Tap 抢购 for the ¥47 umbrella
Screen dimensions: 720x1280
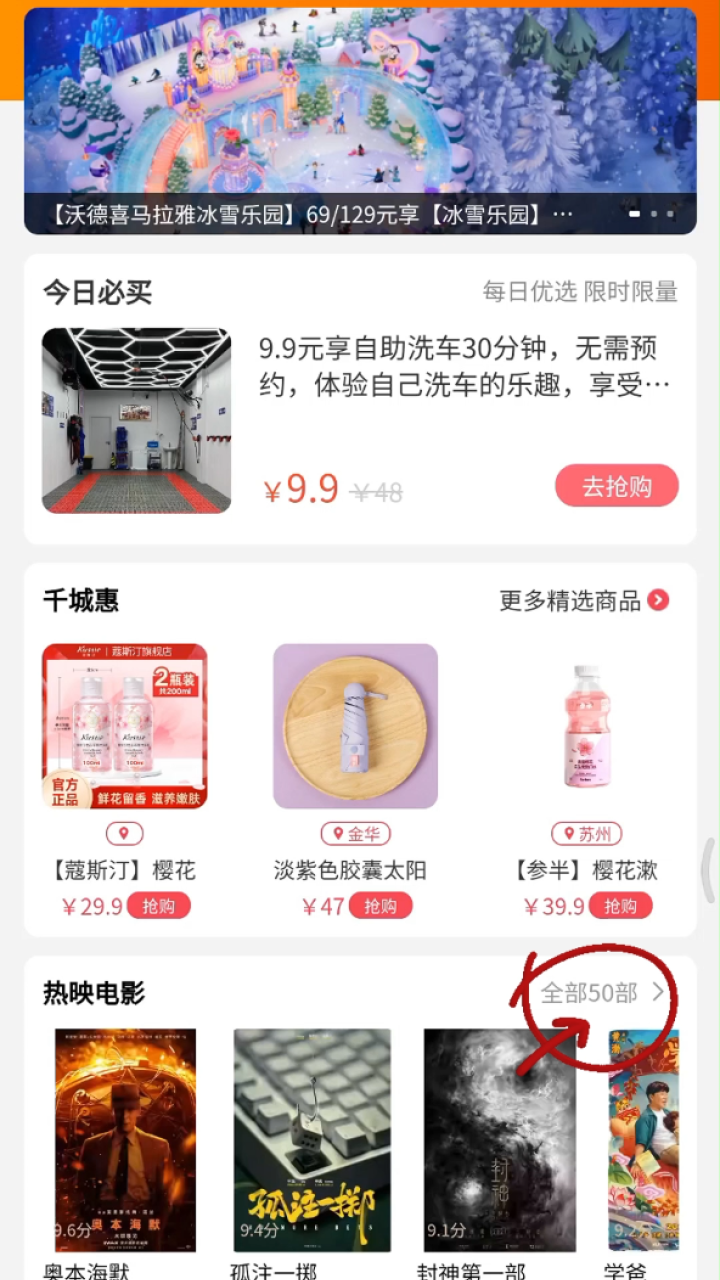(x=380, y=906)
